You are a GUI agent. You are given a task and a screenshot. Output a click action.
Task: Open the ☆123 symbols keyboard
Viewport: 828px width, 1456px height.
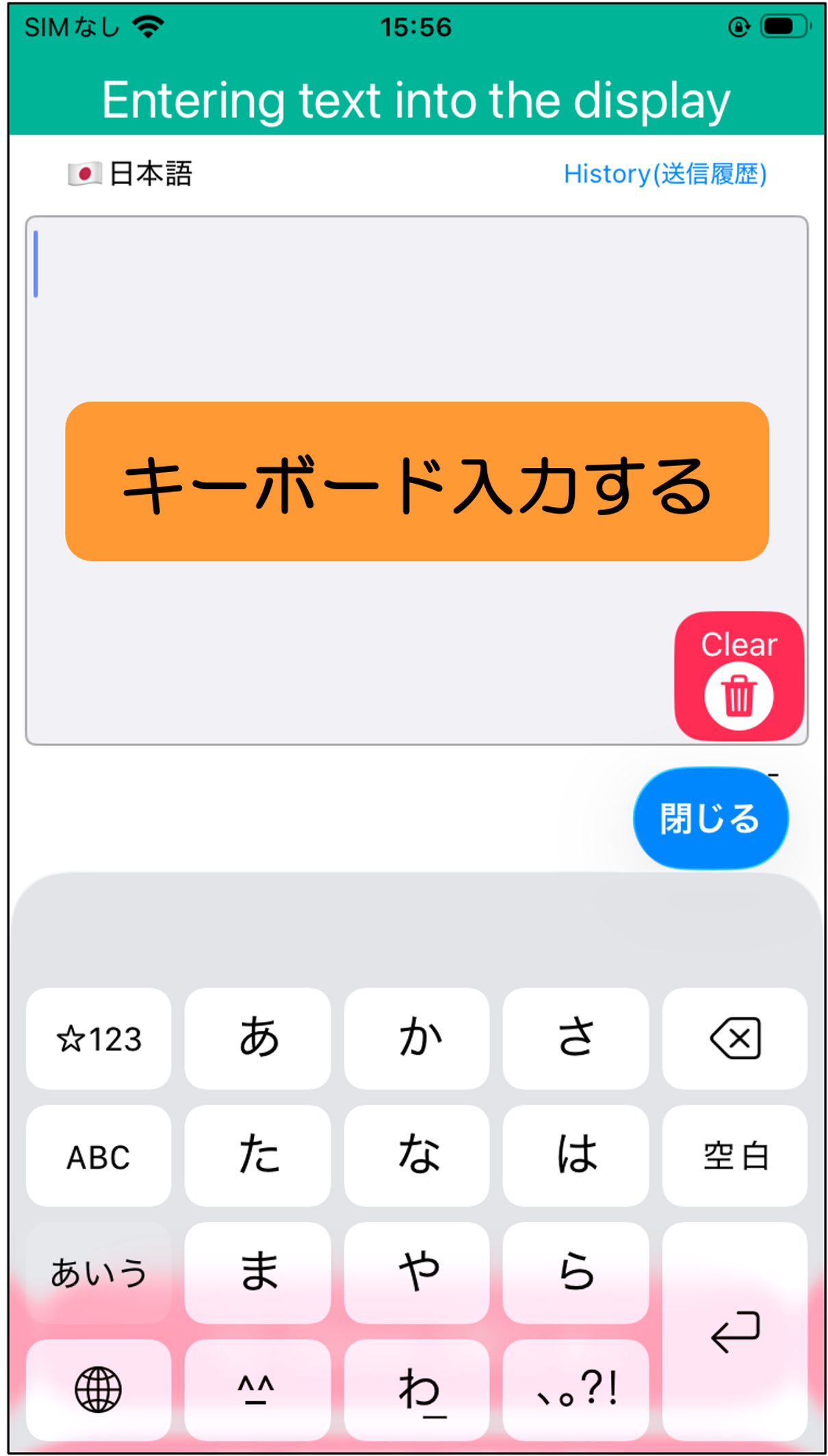click(99, 1038)
